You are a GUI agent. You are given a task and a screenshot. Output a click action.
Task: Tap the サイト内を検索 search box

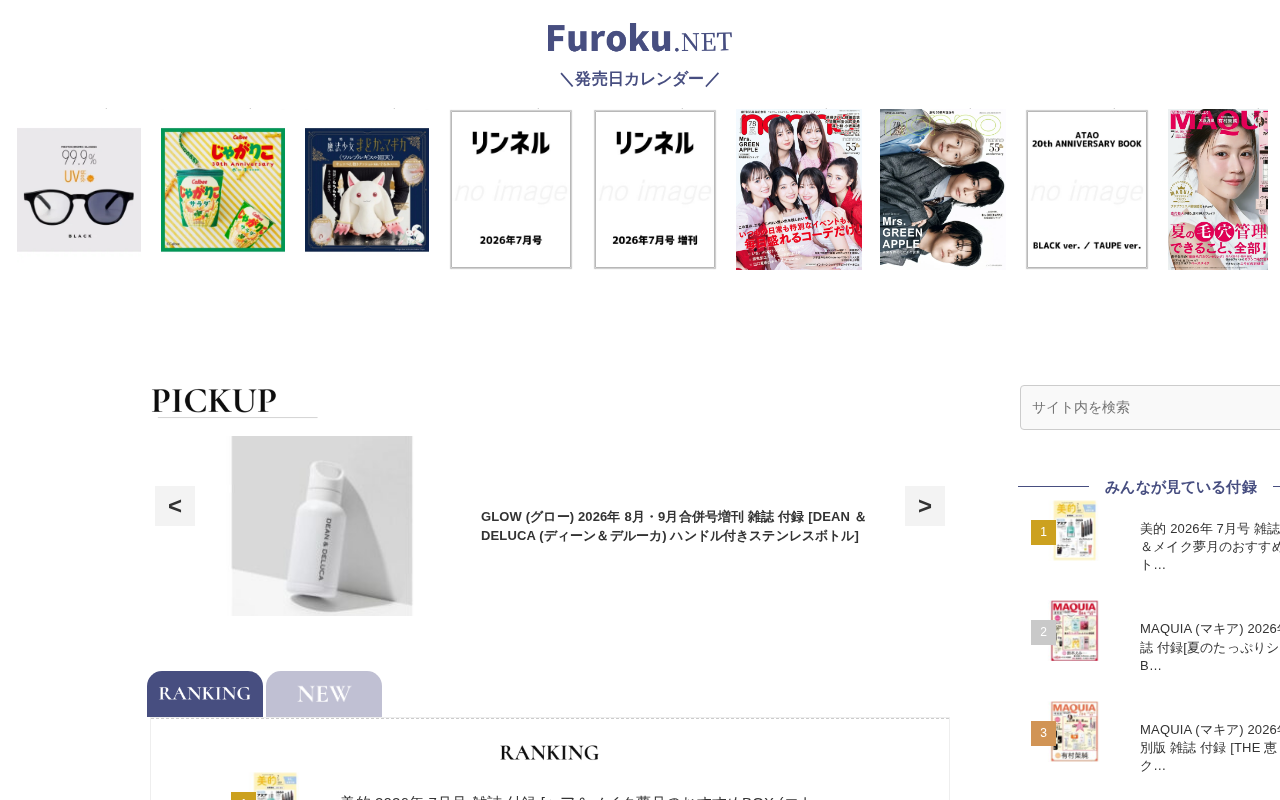pos(1150,407)
